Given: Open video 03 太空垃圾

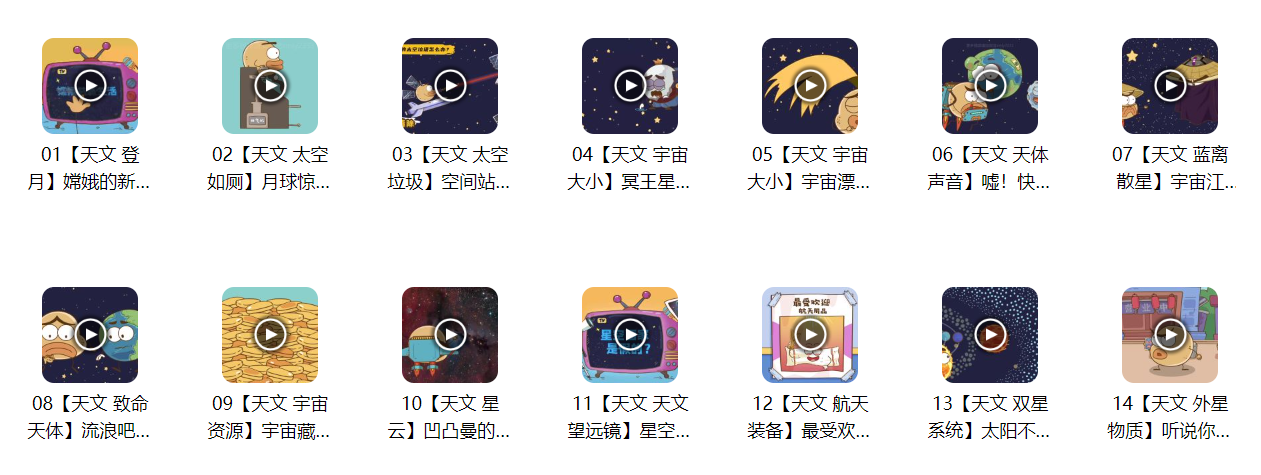Looking at the screenshot, I should point(450,86).
